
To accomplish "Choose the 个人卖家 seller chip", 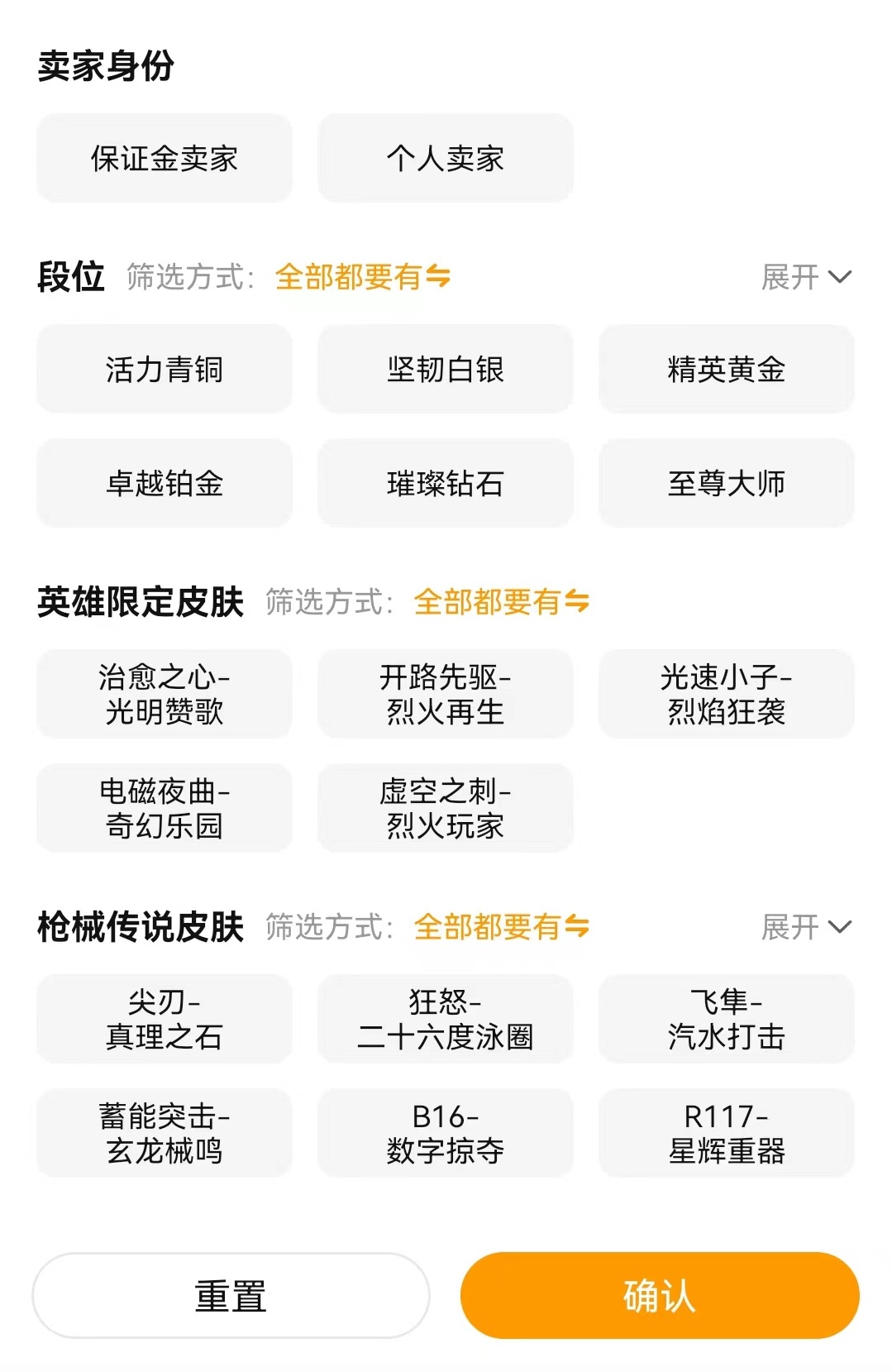I will [x=445, y=158].
